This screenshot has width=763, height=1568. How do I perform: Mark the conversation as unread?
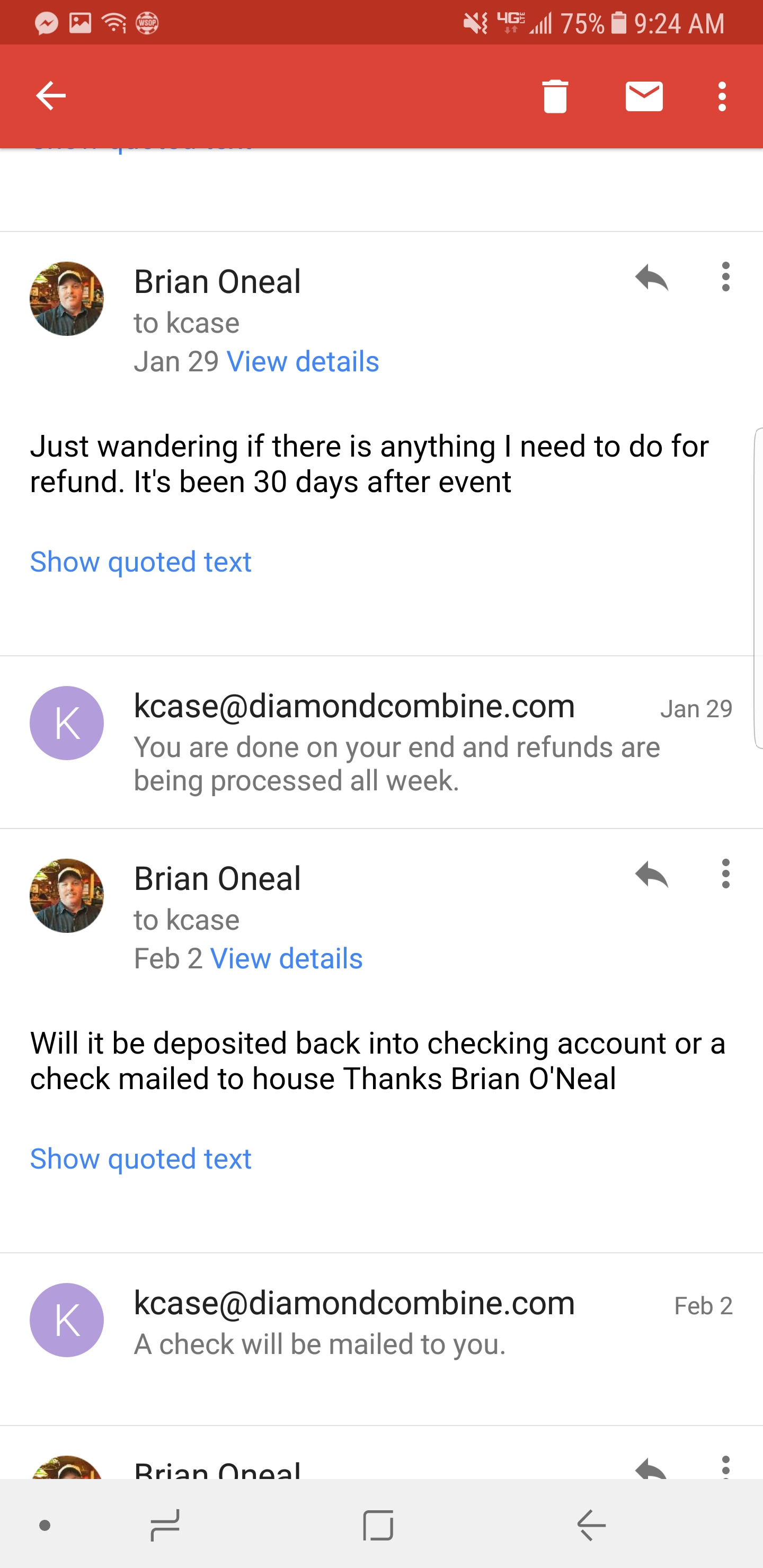644,96
